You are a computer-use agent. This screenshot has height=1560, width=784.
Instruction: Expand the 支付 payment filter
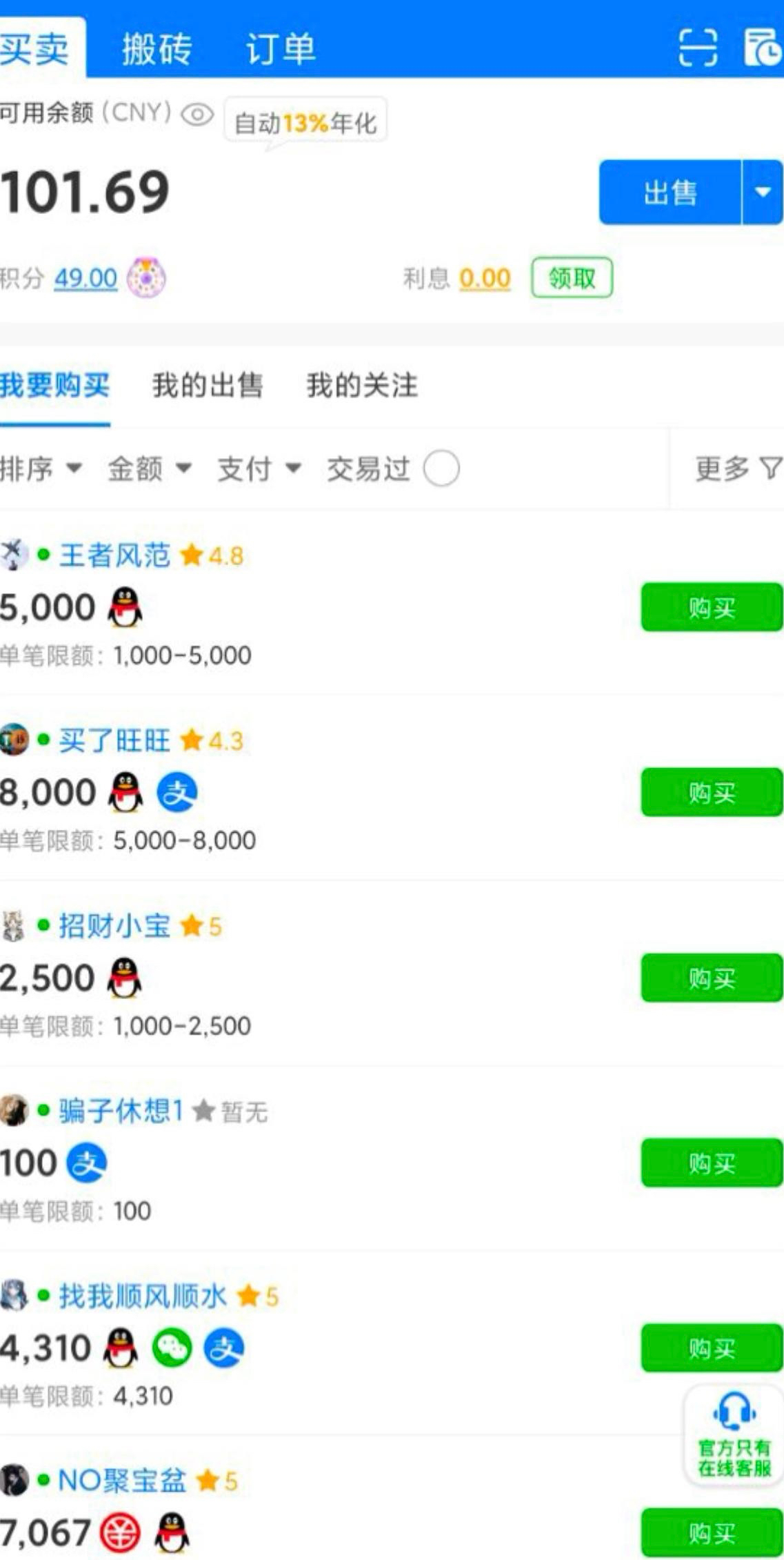[x=259, y=469]
